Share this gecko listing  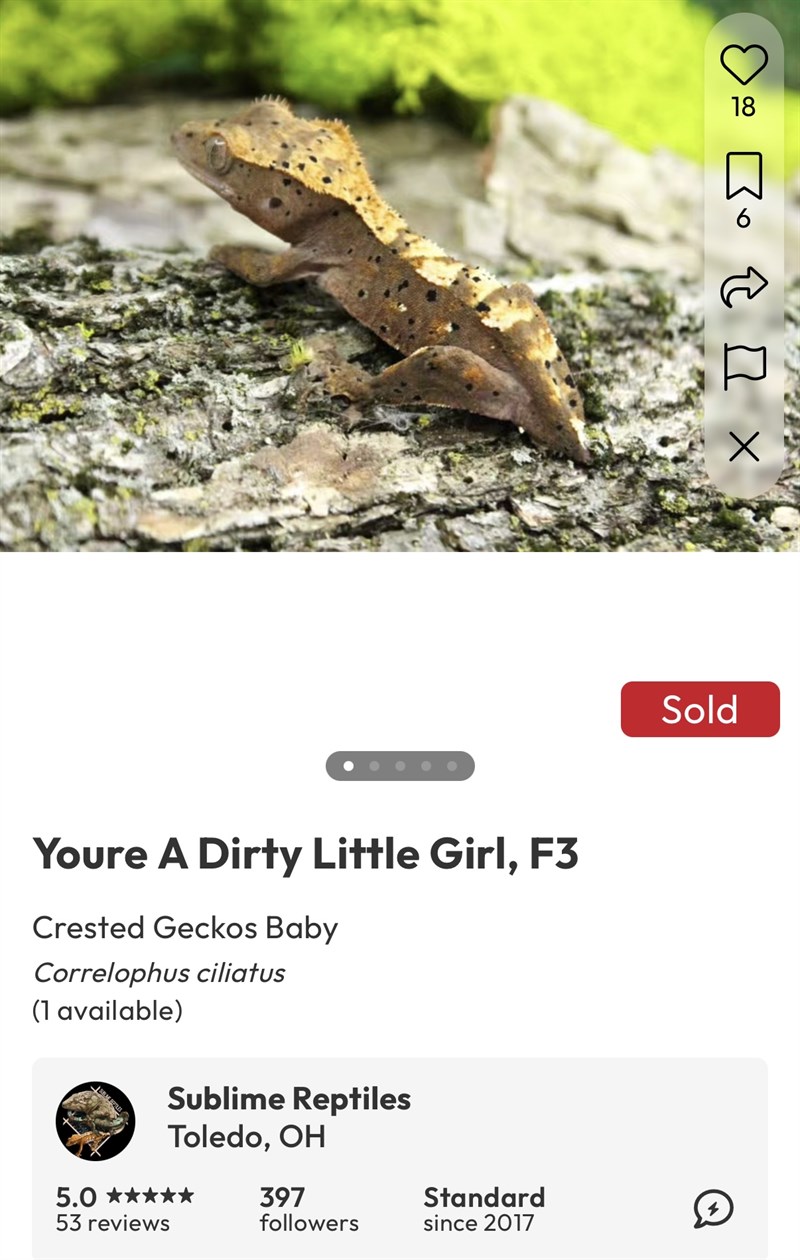click(x=743, y=288)
